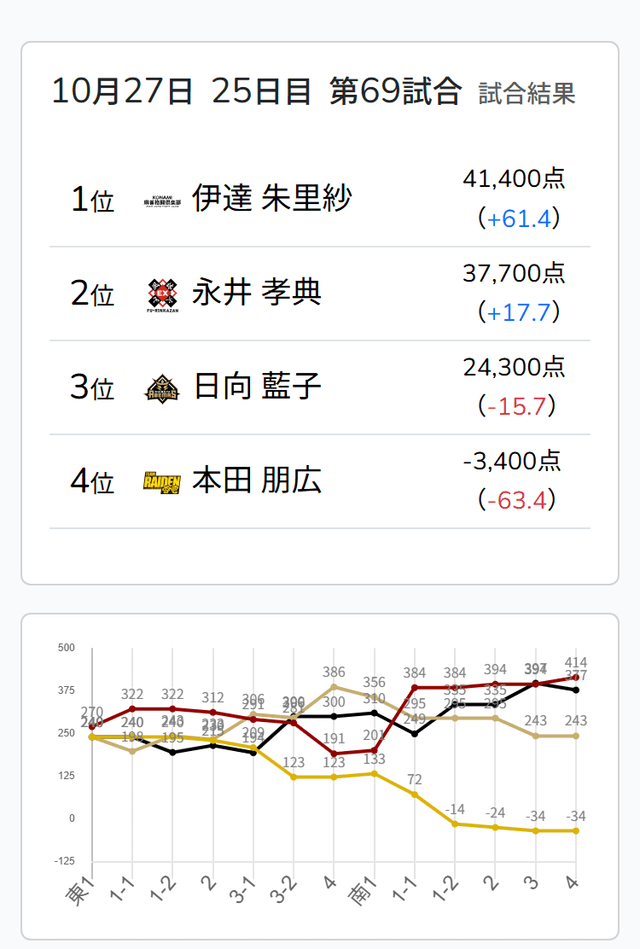The image size is (640, 949).
Task: Open first-place player 伊達 朱里紗's row
Action: coord(320,200)
